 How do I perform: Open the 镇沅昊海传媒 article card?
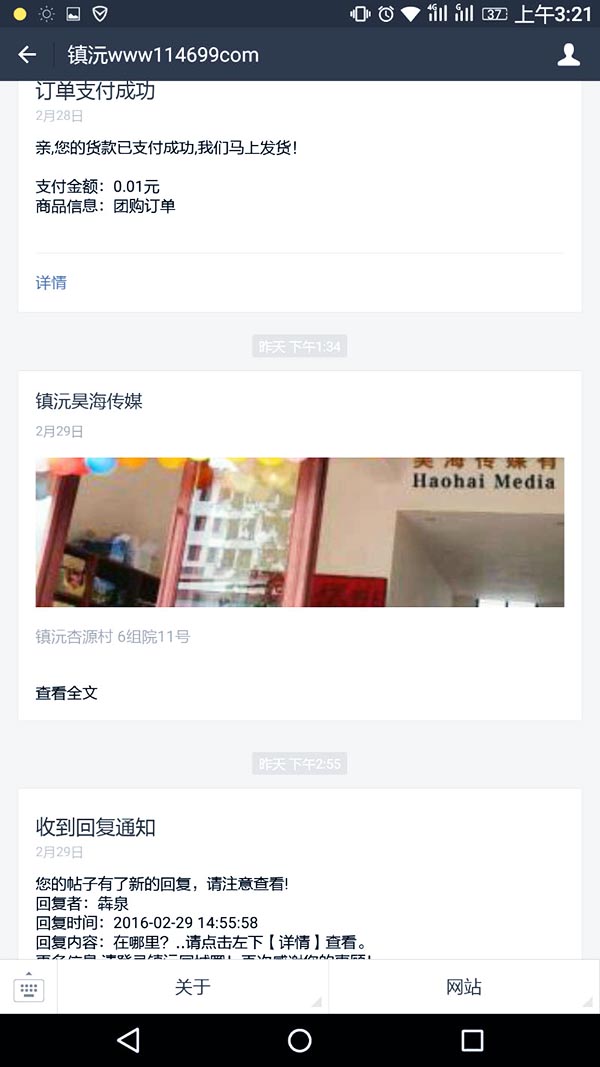point(299,545)
